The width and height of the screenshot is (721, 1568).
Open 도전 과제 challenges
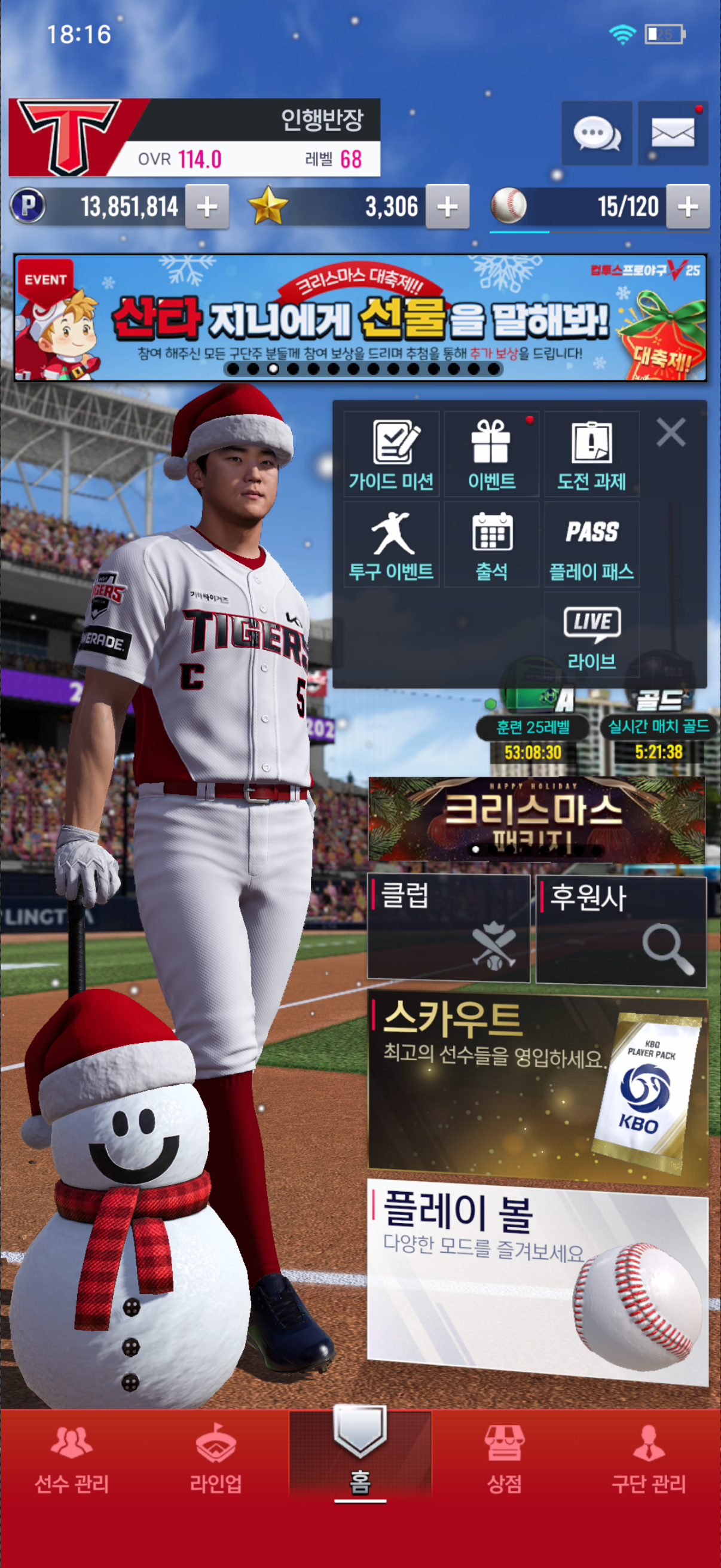click(x=591, y=454)
